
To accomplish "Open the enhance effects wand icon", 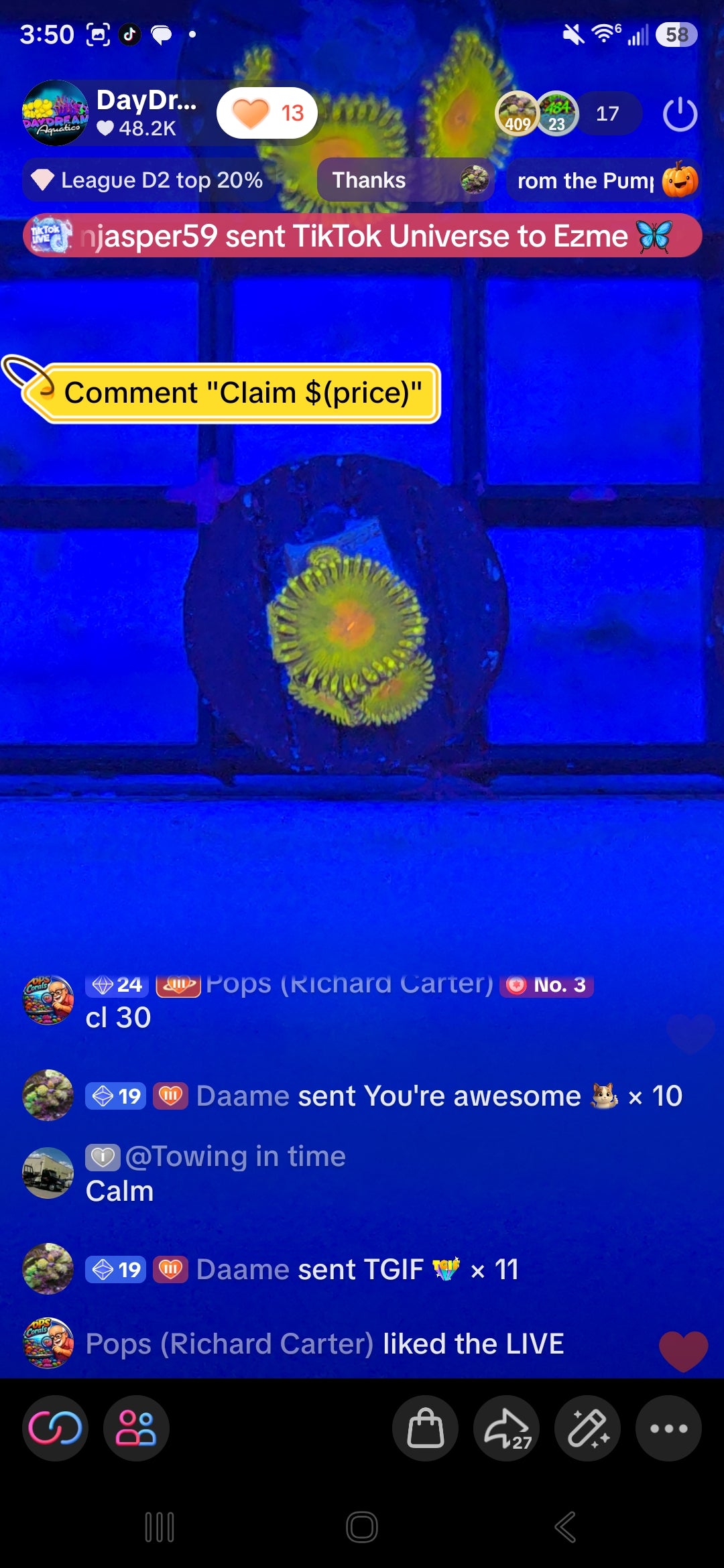I will tap(588, 1429).
